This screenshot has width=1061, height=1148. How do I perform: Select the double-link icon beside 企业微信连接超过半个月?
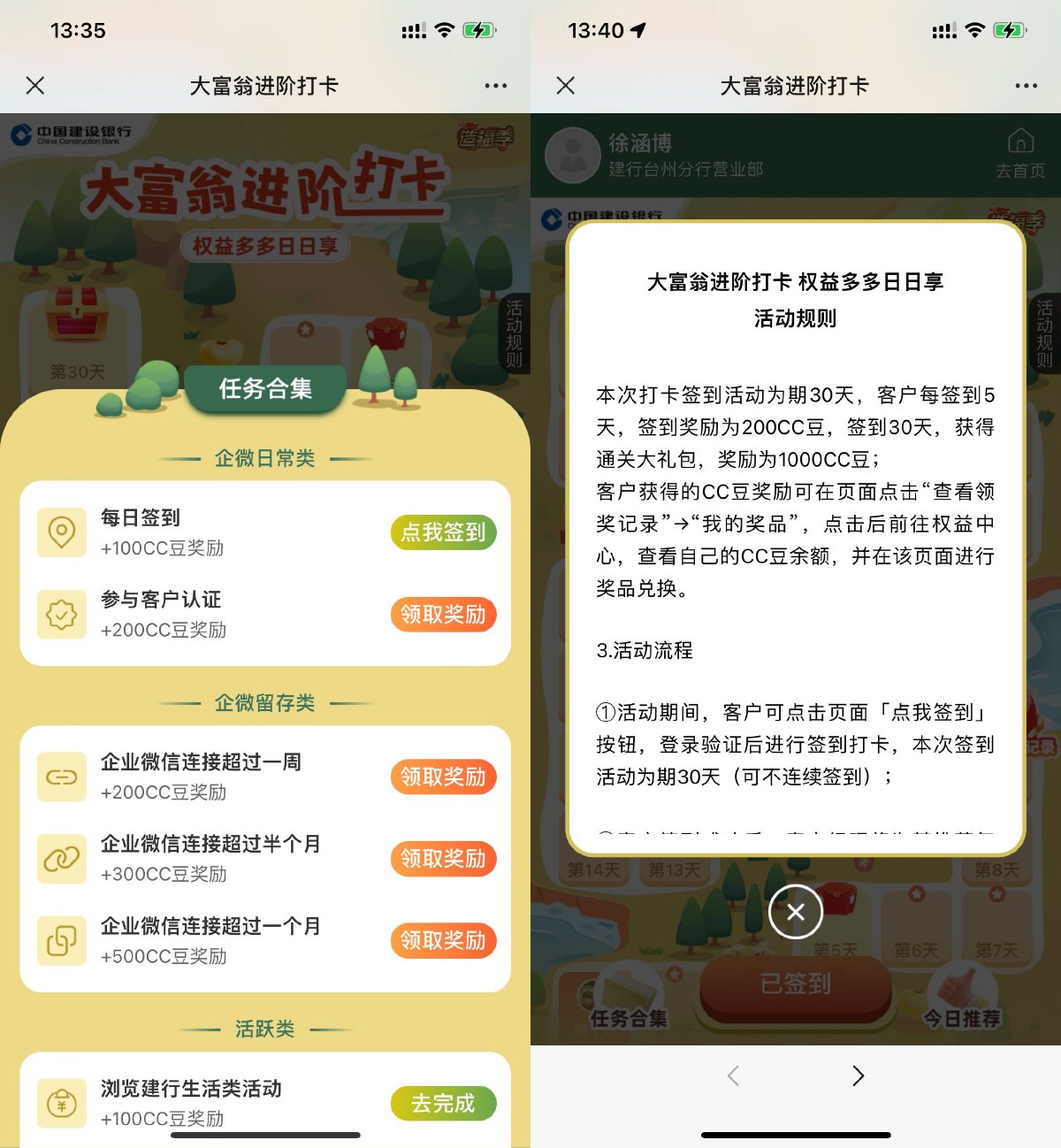pyautogui.click(x=62, y=859)
